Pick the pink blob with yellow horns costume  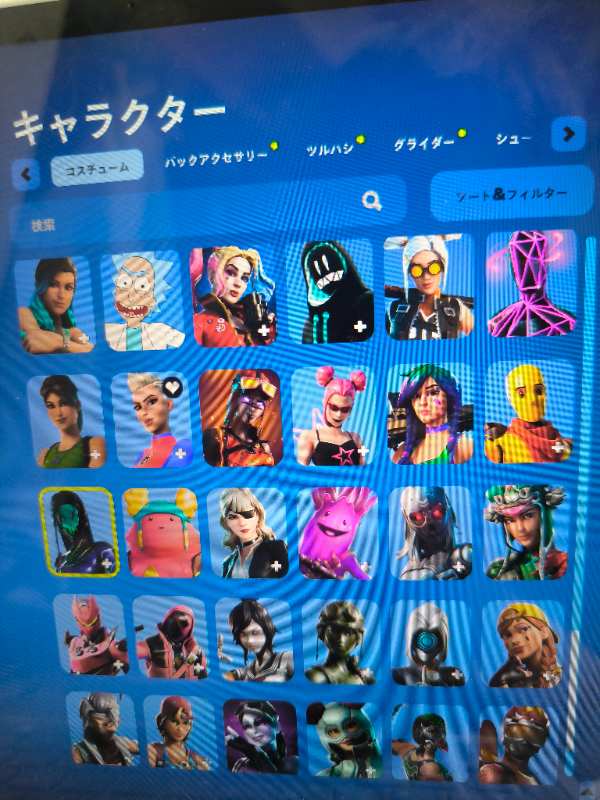(161, 533)
